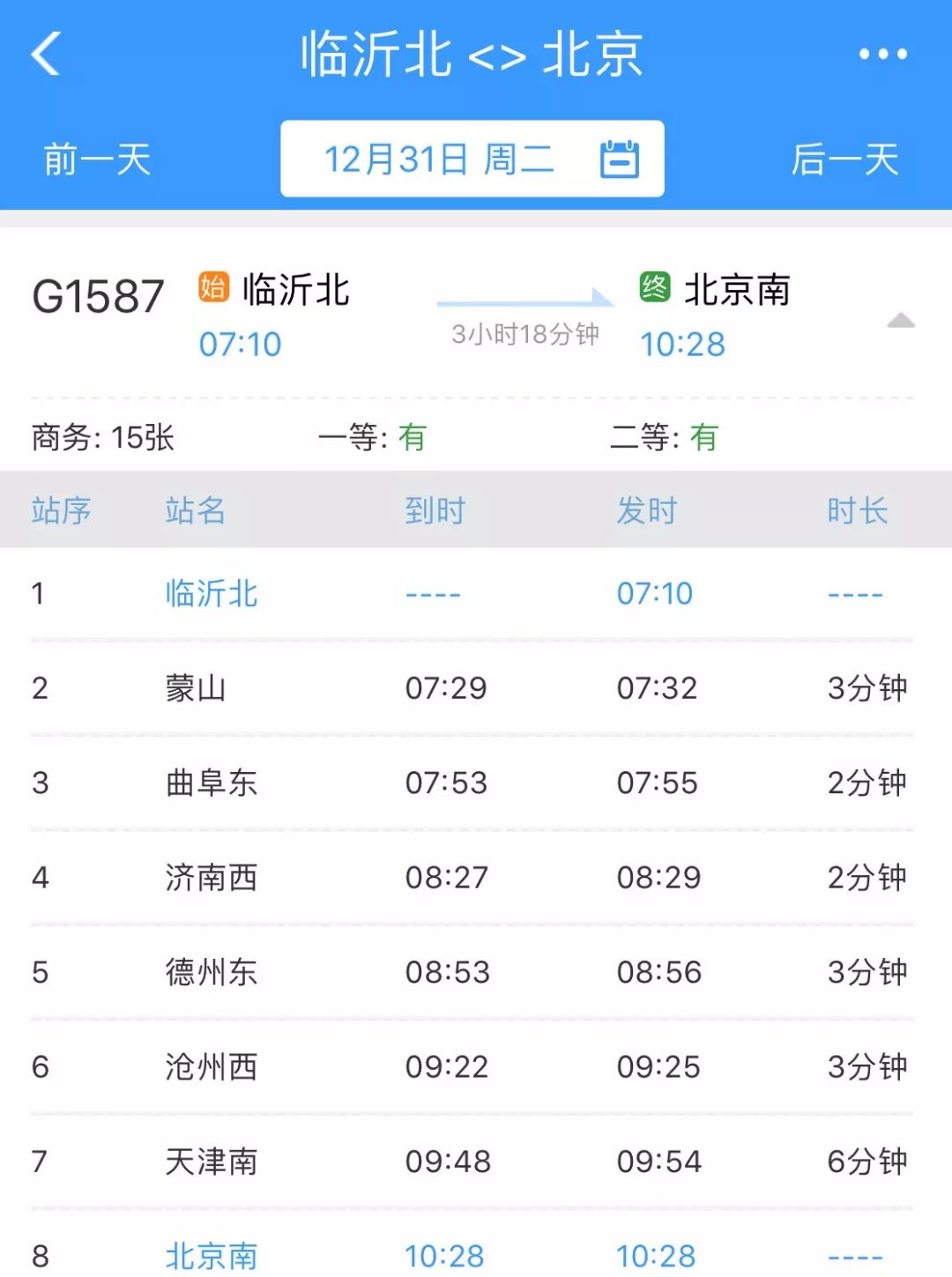This screenshot has width=952, height=1277.
Task: Tap the back arrow to return
Action: pos(44,55)
